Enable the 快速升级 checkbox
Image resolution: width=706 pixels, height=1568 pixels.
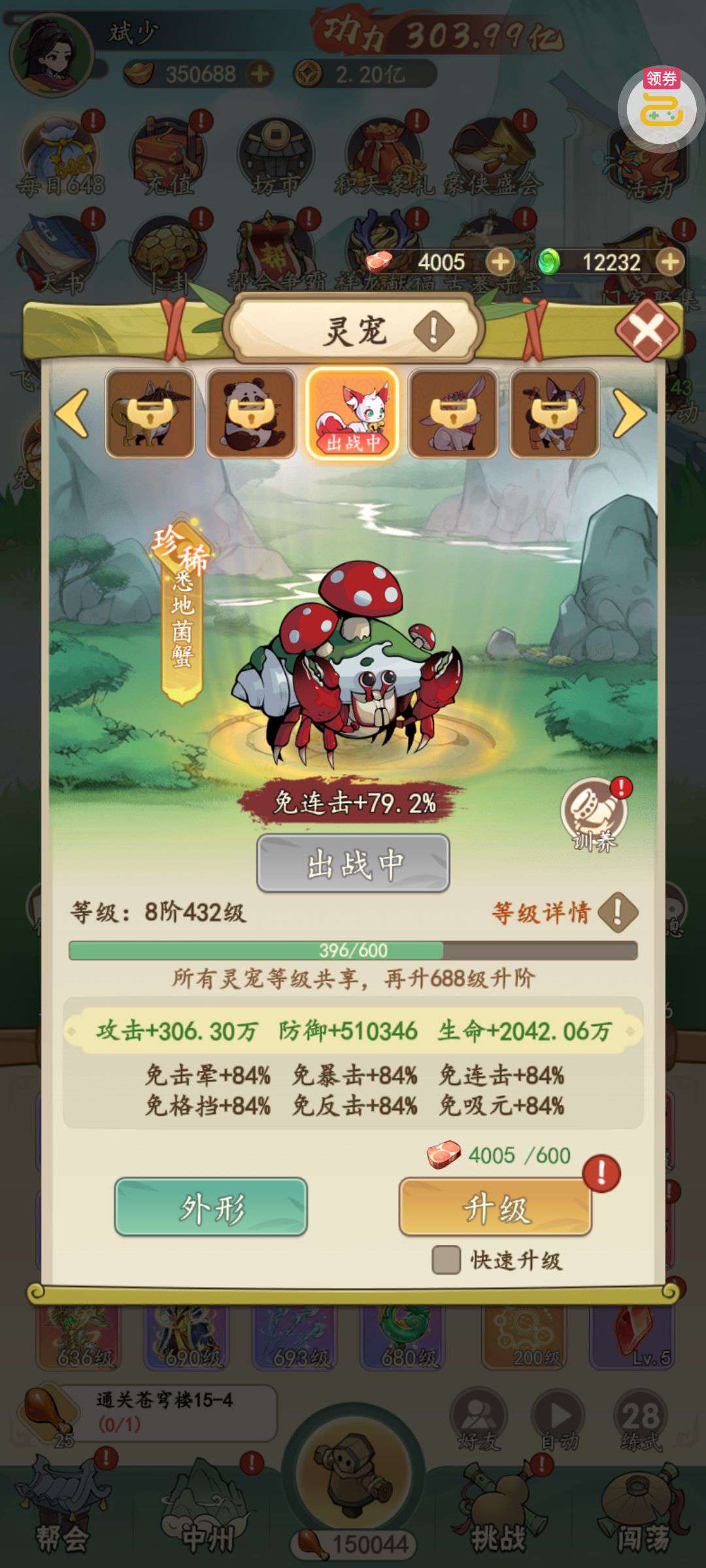click(x=446, y=1260)
